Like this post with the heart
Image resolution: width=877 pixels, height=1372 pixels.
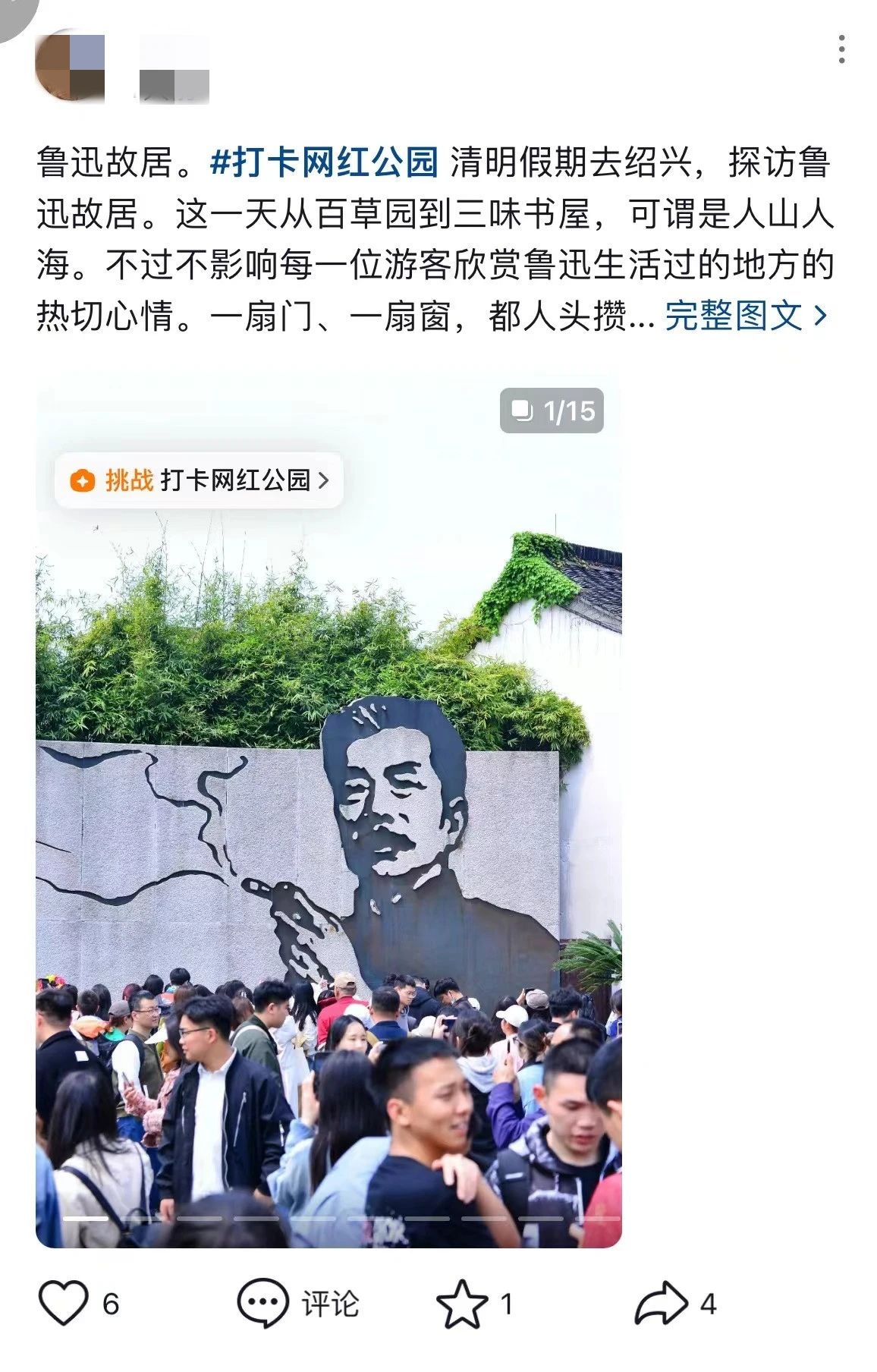pos(64,1304)
